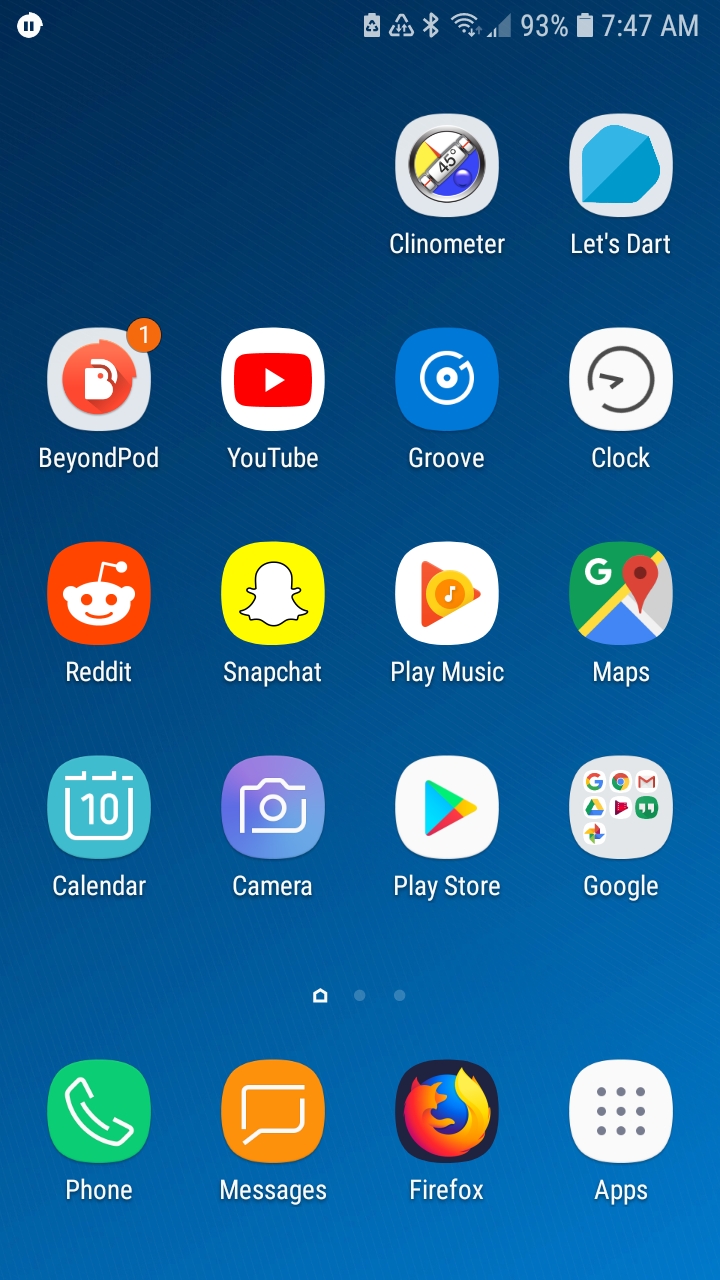The image size is (720, 1280).
Task: Open the Google apps folder
Action: tap(620, 807)
